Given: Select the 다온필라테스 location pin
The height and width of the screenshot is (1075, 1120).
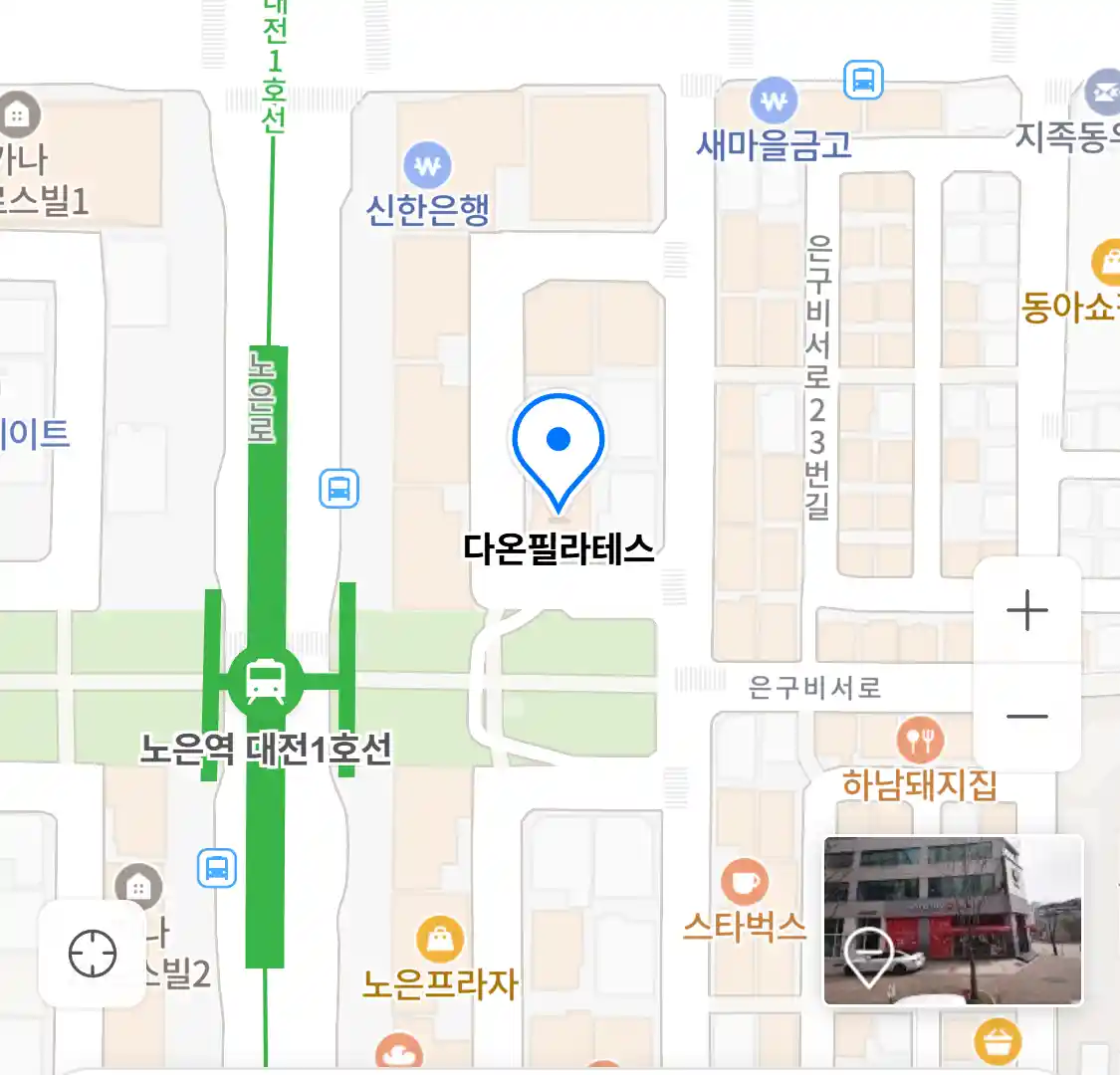Looking at the screenshot, I should tap(559, 441).
